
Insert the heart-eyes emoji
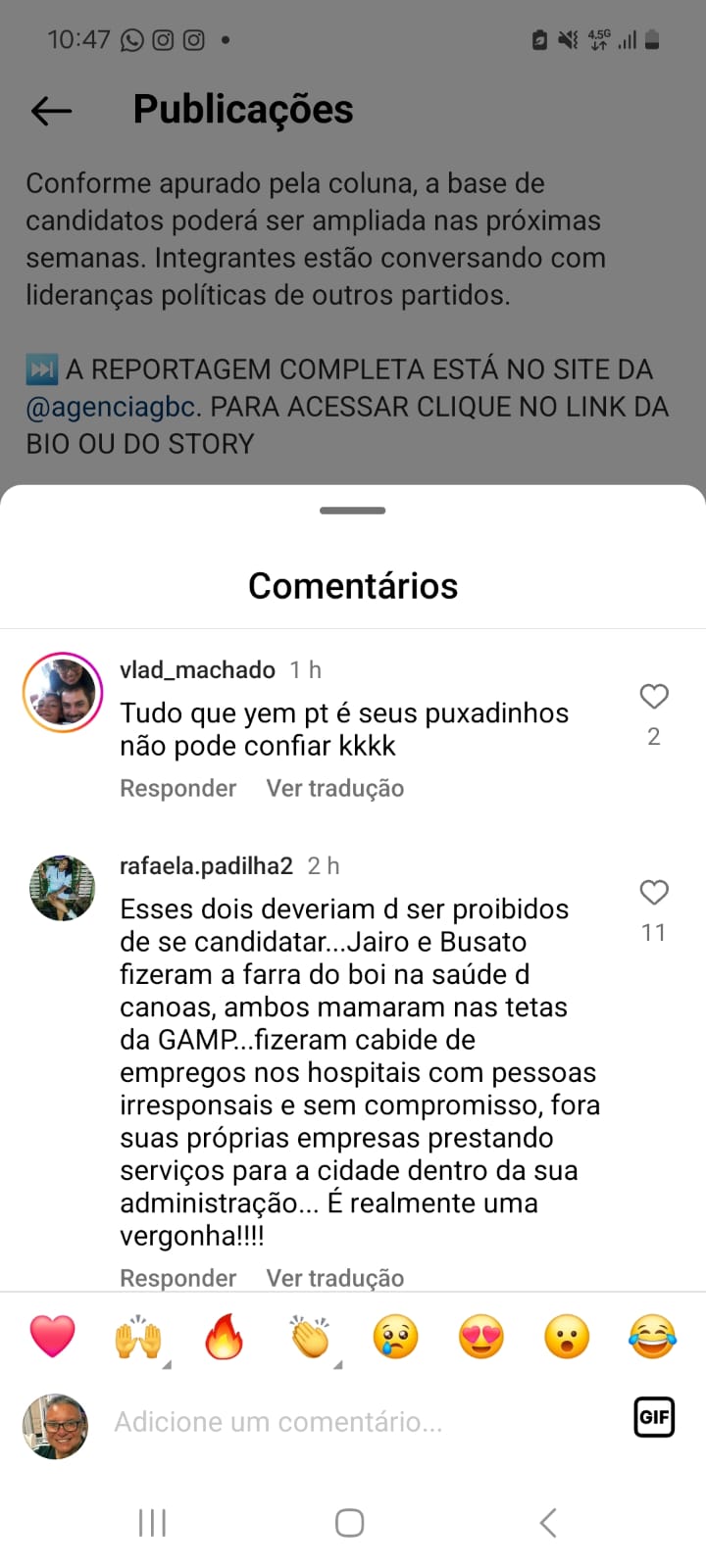click(x=480, y=1337)
